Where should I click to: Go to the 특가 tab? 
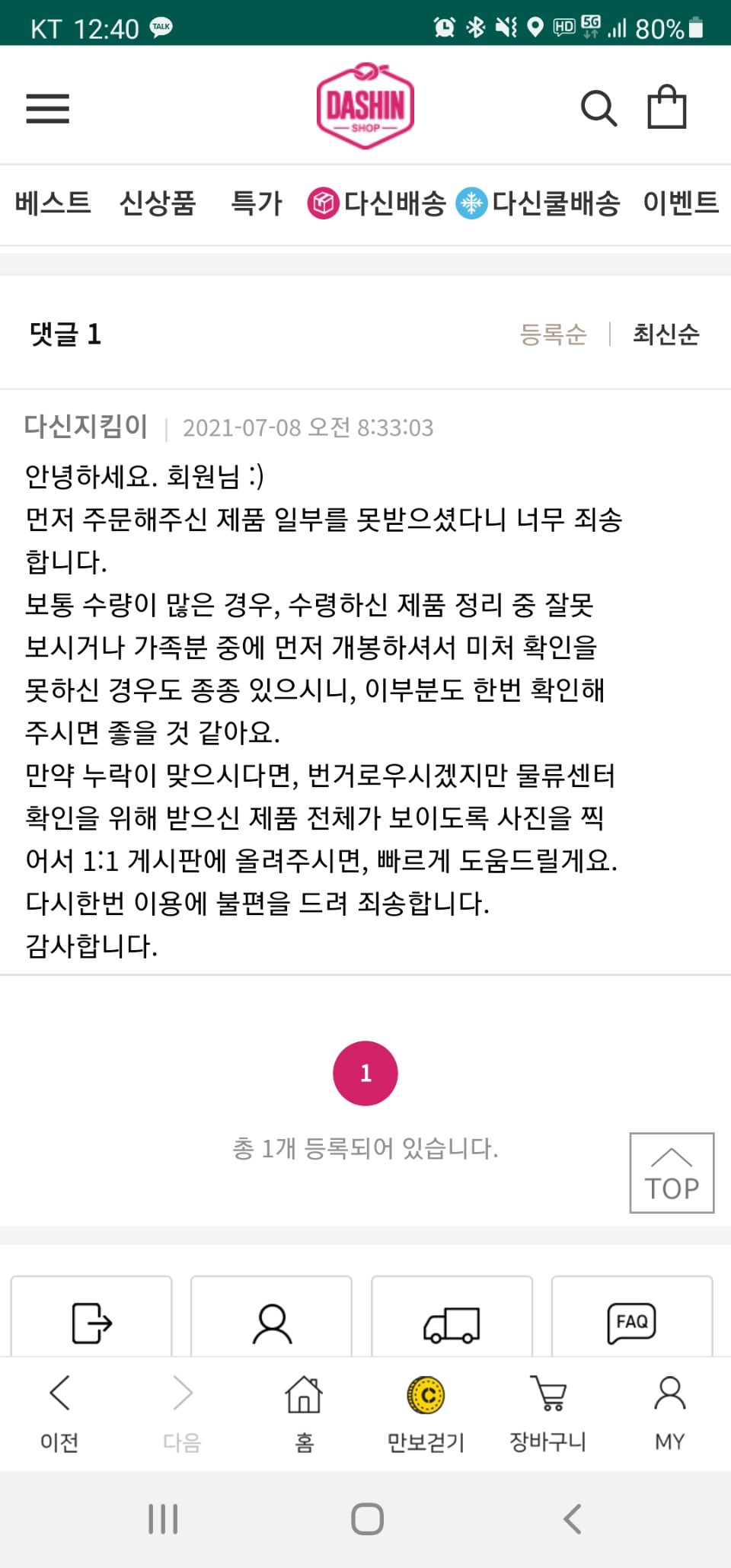(x=257, y=203)
